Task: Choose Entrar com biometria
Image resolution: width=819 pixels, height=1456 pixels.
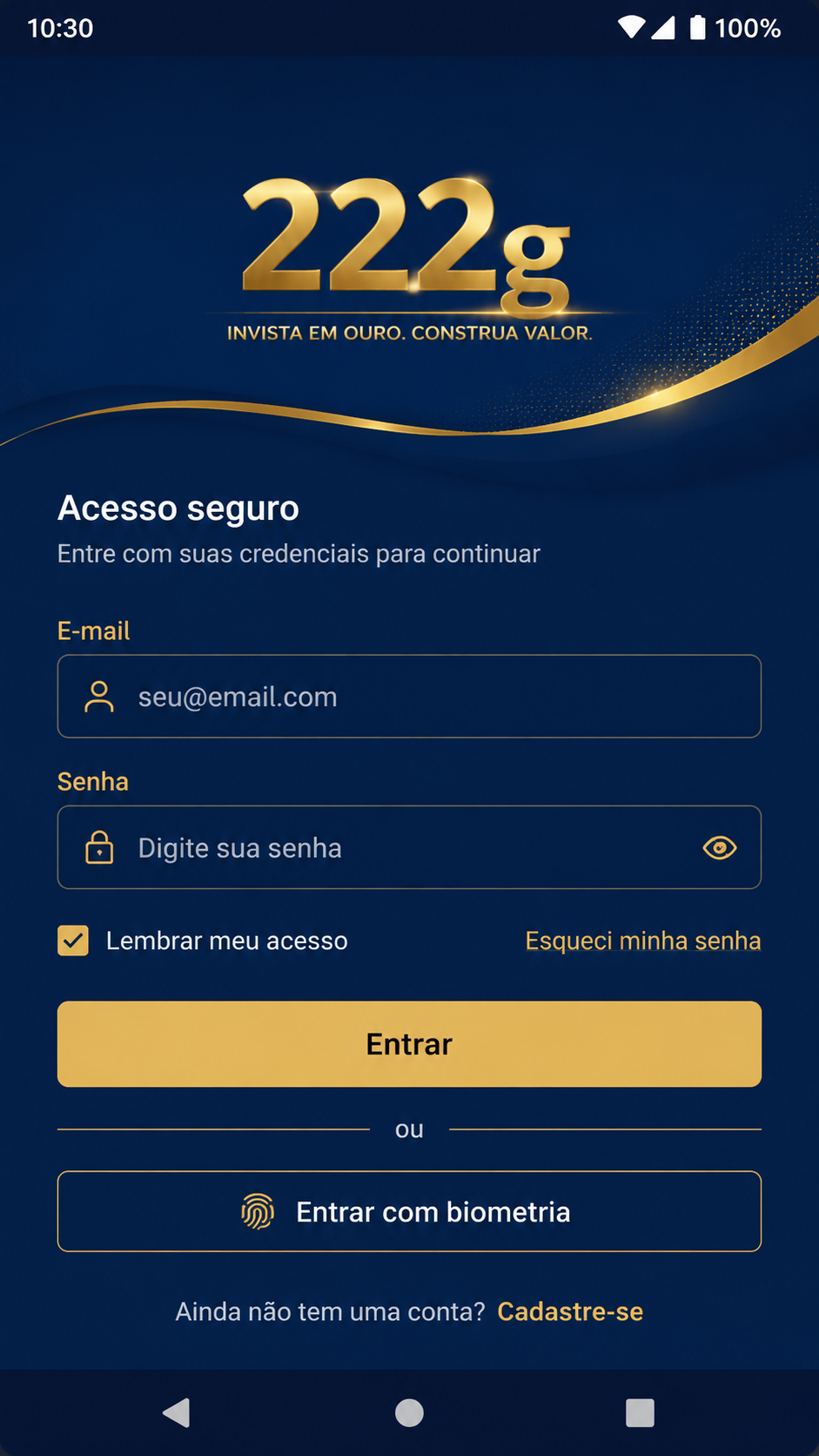Action: (409, 1211)
